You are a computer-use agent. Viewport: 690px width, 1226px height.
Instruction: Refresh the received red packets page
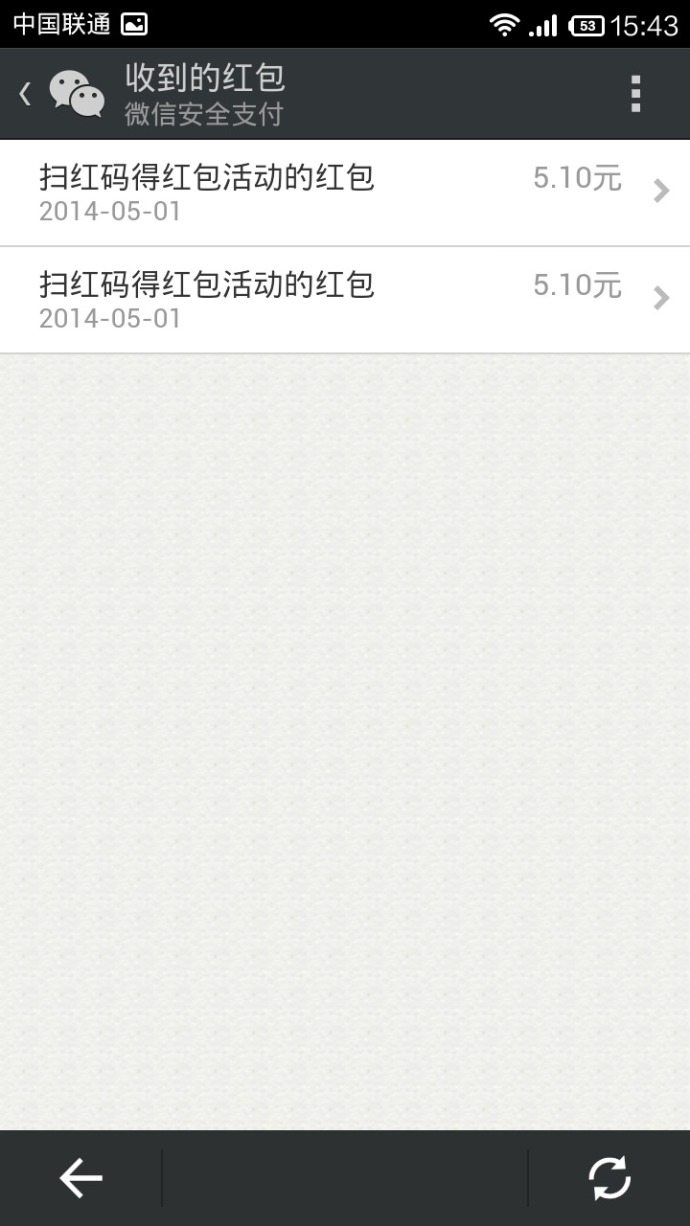pyautogui.click(x=609, y=1178)
